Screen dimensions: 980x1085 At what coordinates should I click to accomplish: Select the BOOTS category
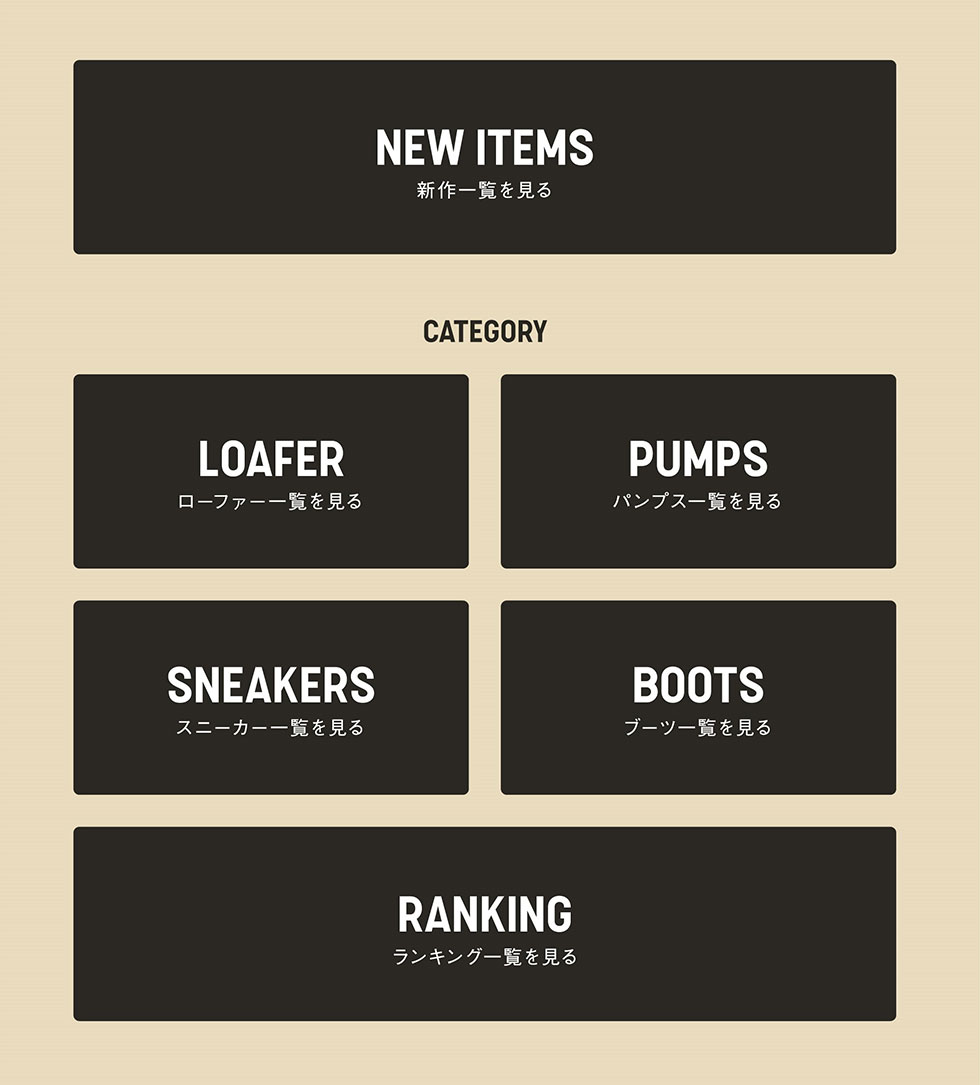tap(698, 697)
